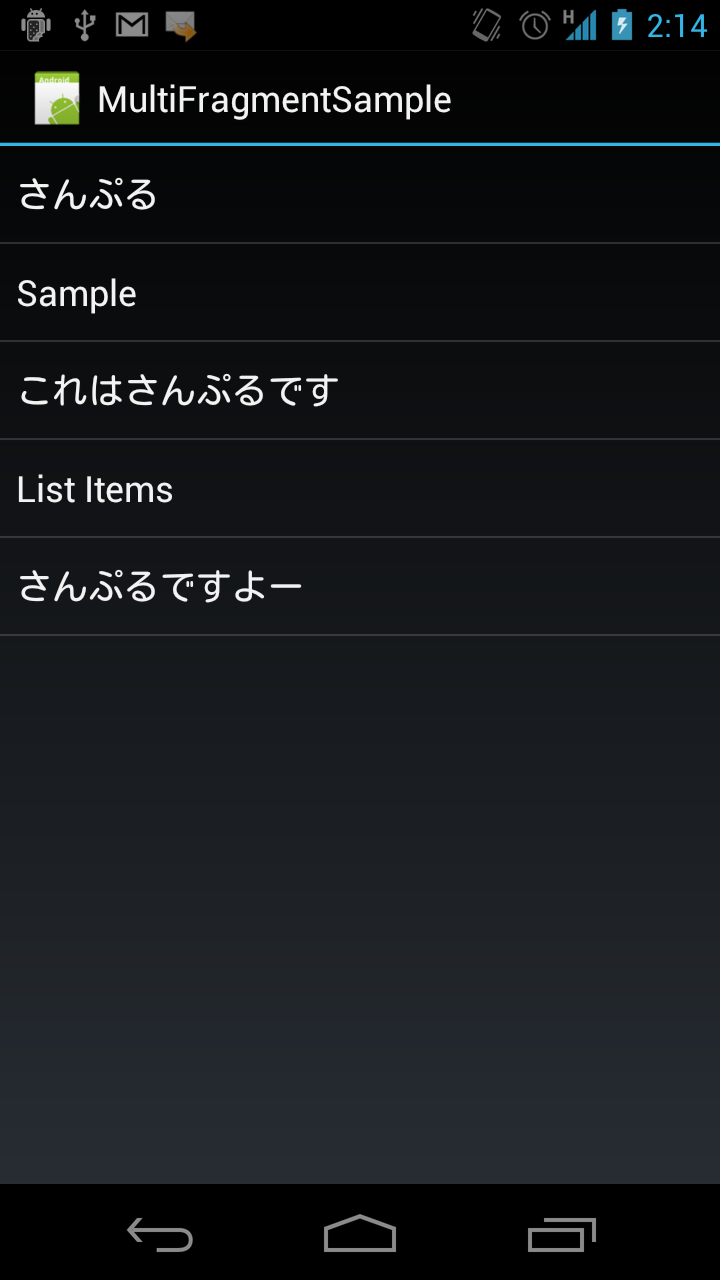Tap the List Items row
The width and height of the screenshot is (720, 1280).
[360, 489]
